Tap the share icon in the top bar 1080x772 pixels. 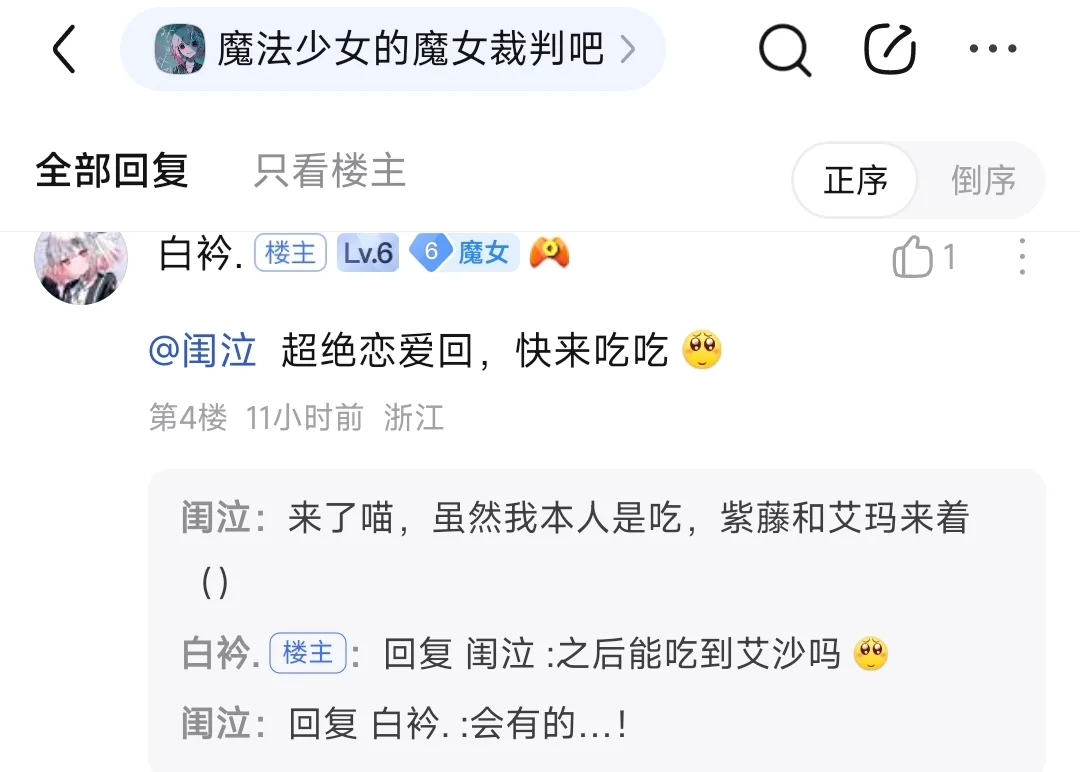tap(890, 49)
